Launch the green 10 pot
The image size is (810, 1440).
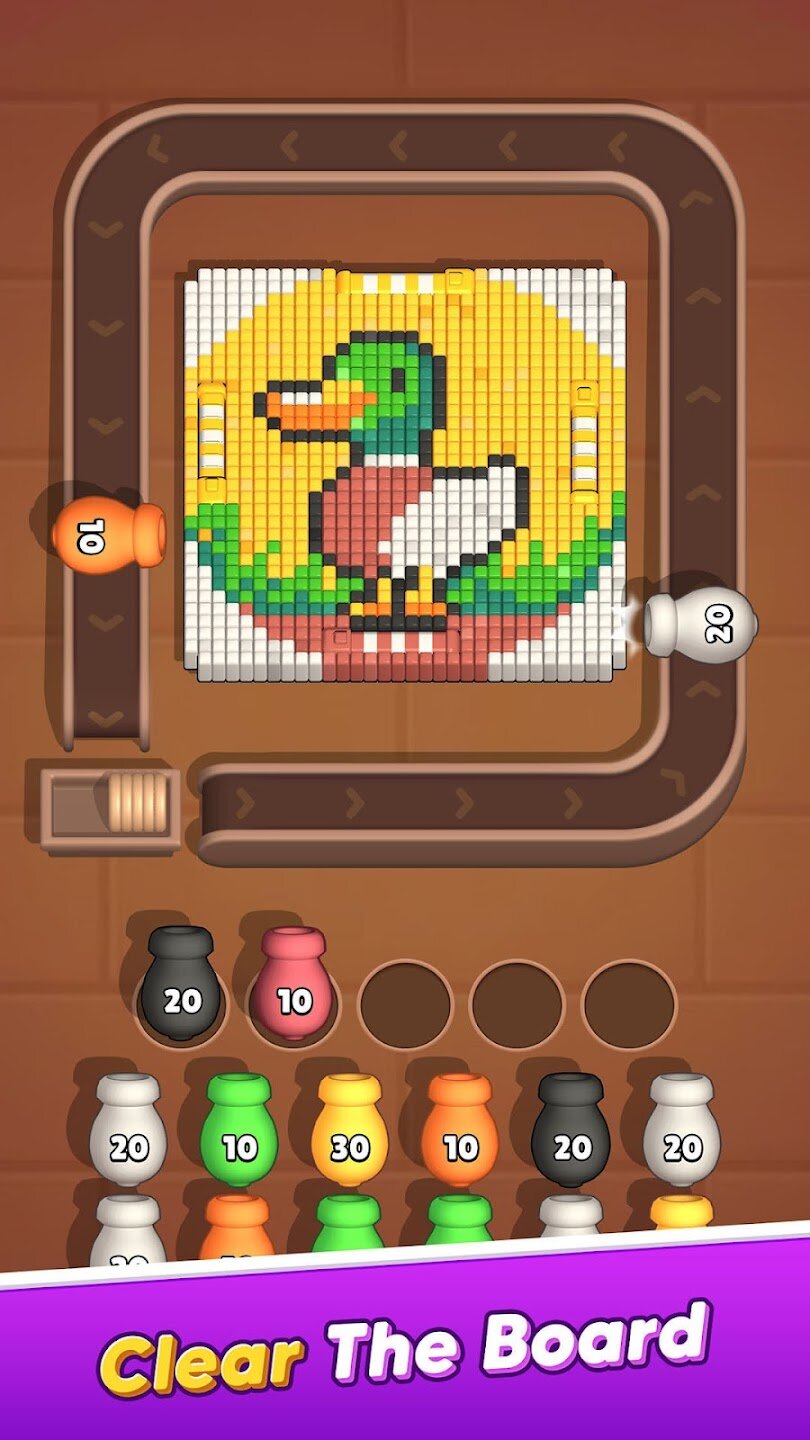[239, 1132]
